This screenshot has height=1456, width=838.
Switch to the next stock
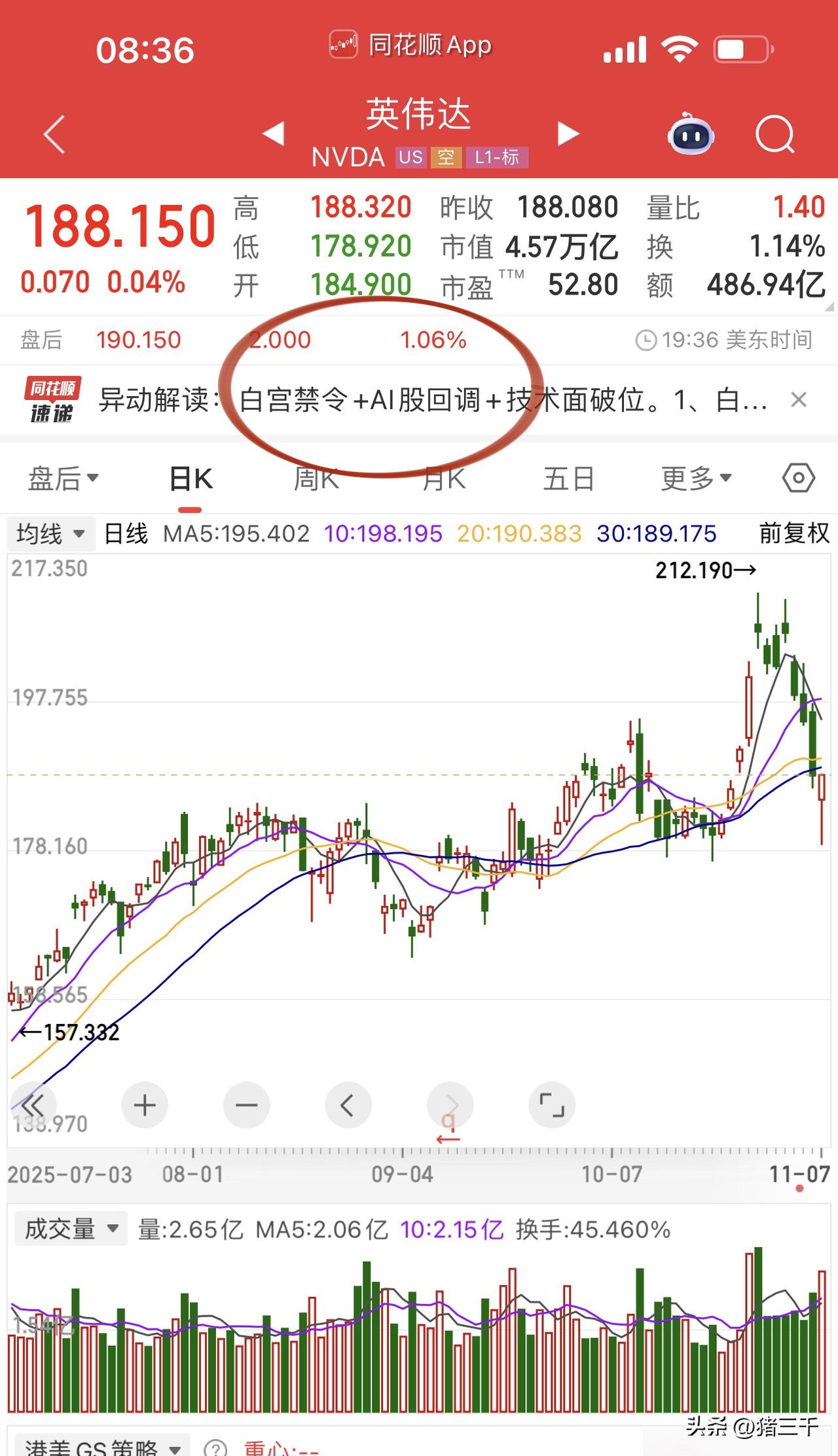[x=568, y=134]
